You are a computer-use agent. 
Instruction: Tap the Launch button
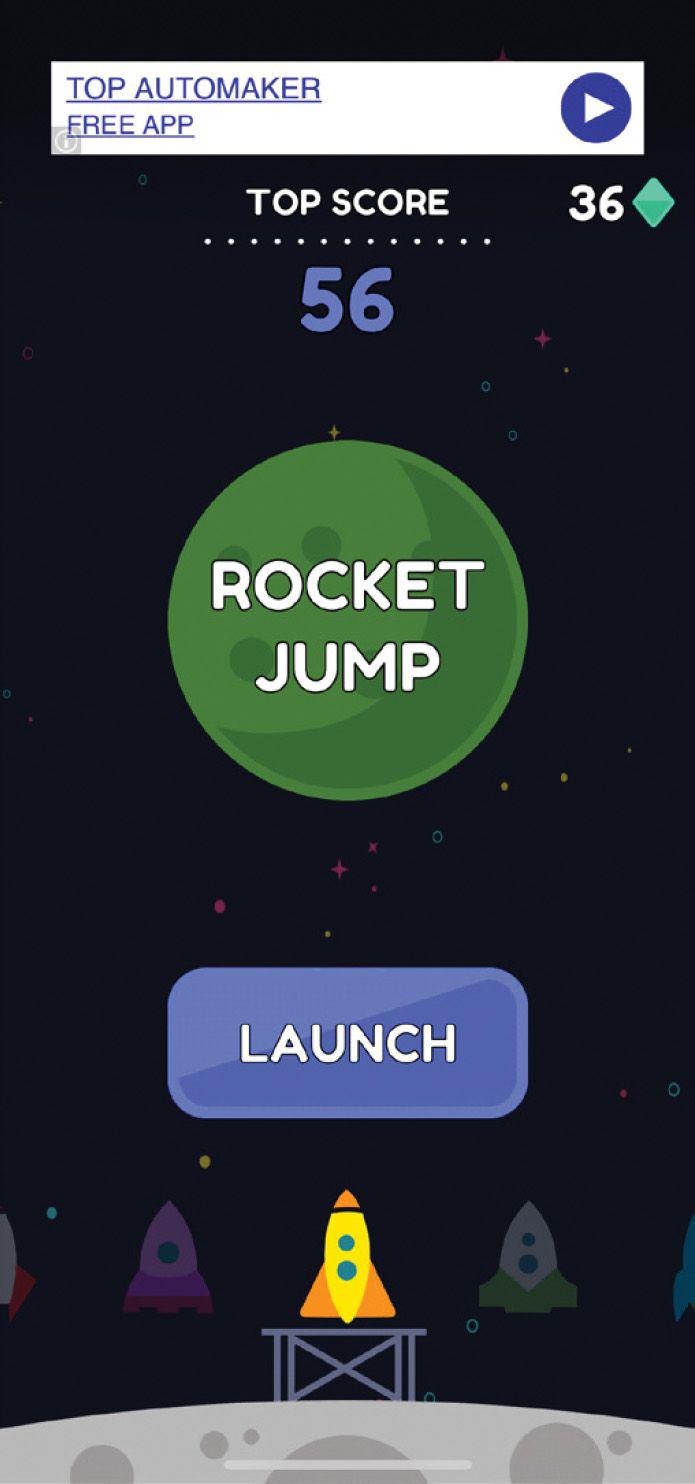[347, 1042]
